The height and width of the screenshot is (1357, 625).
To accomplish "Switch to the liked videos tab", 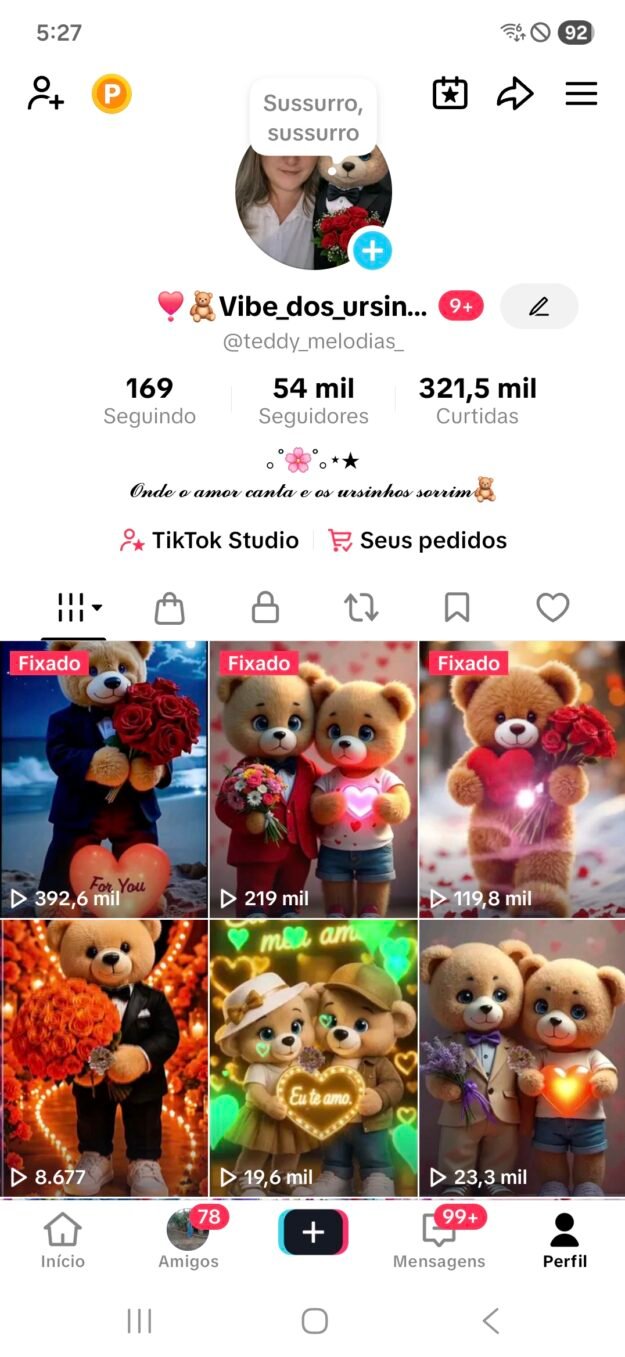I will coord(553,607).
